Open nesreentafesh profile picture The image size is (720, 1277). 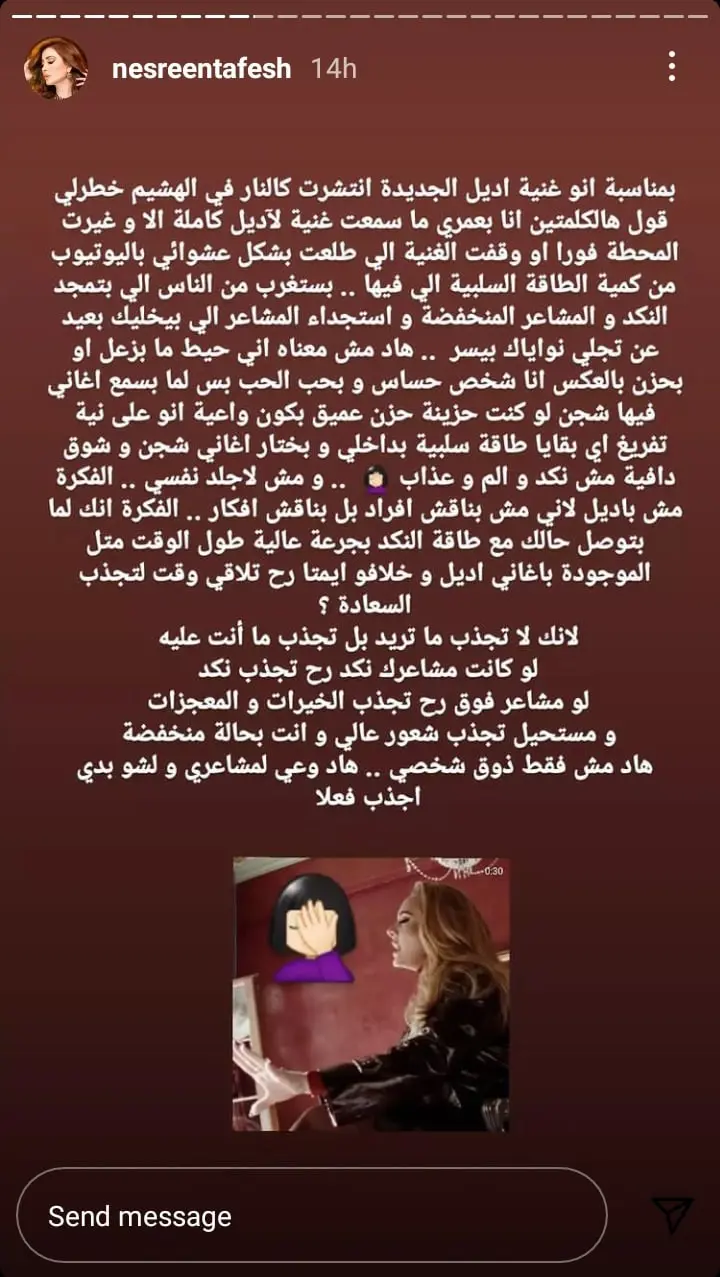(x=56, y=69)
